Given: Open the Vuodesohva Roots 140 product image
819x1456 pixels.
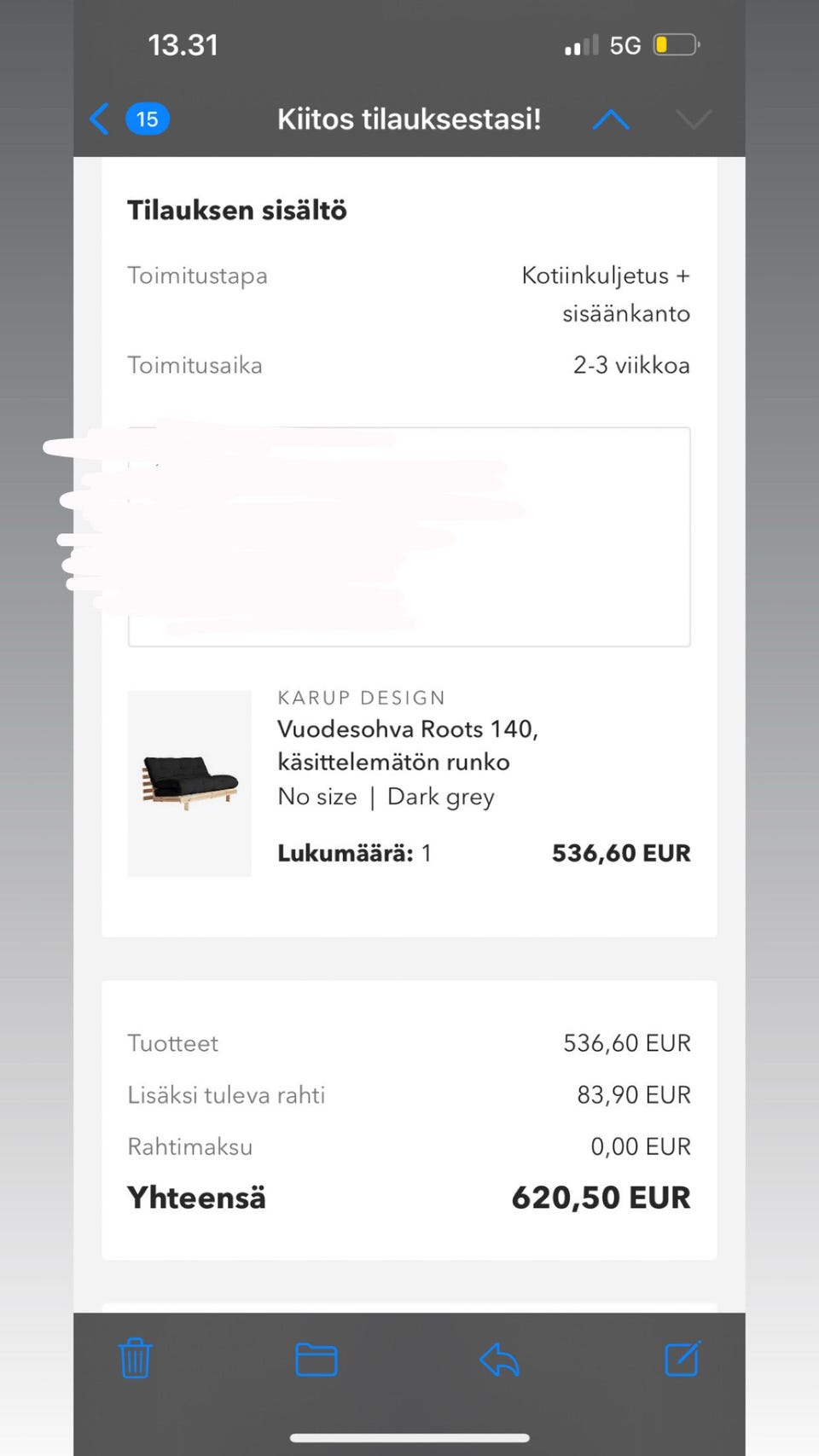Looking at the screenshot, I should point(189,783).
